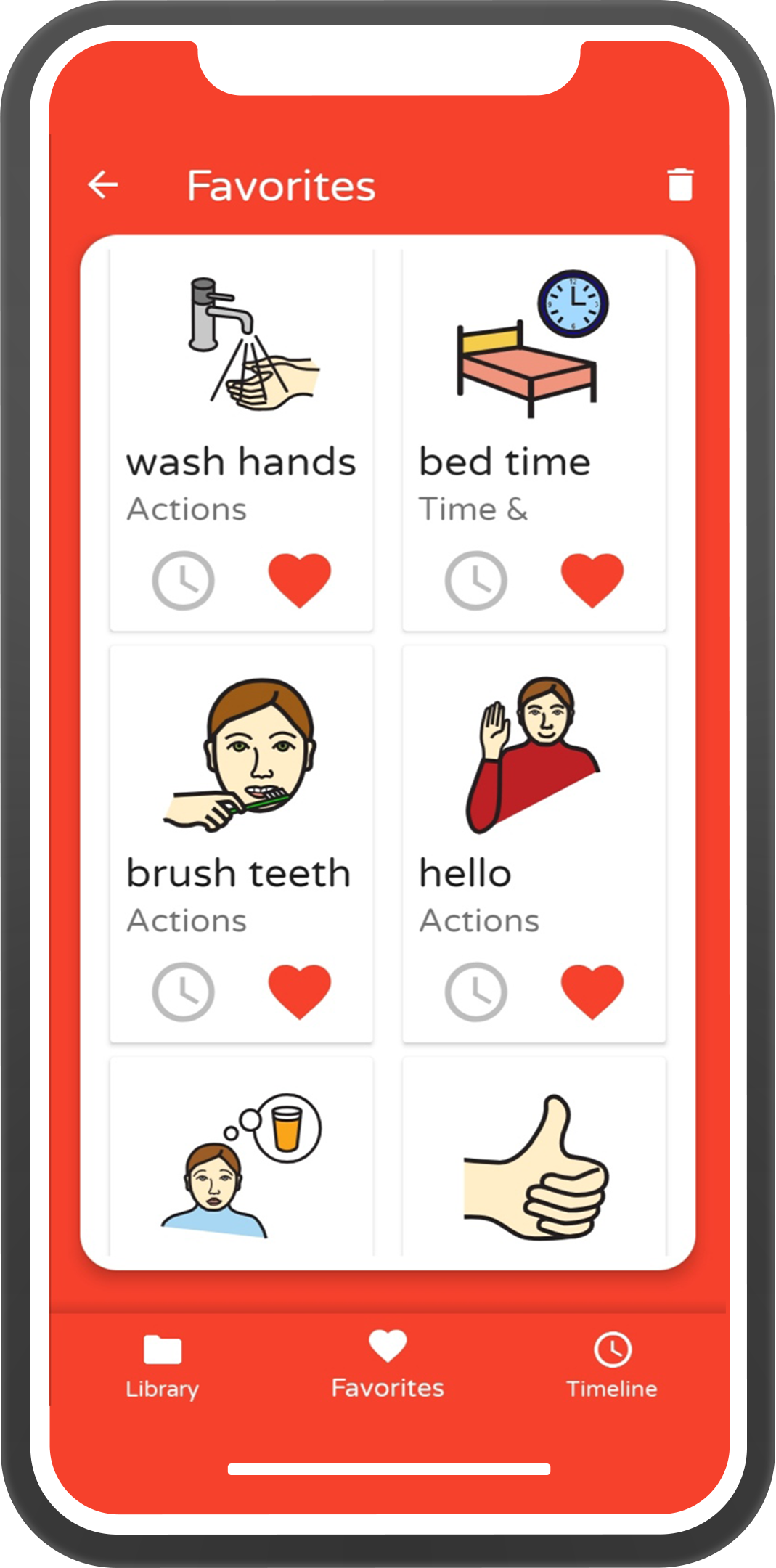Switch to the Timeline tab
Image resolution: width=776 pixels, height=1568 pixels.
tap(612, 1366)
